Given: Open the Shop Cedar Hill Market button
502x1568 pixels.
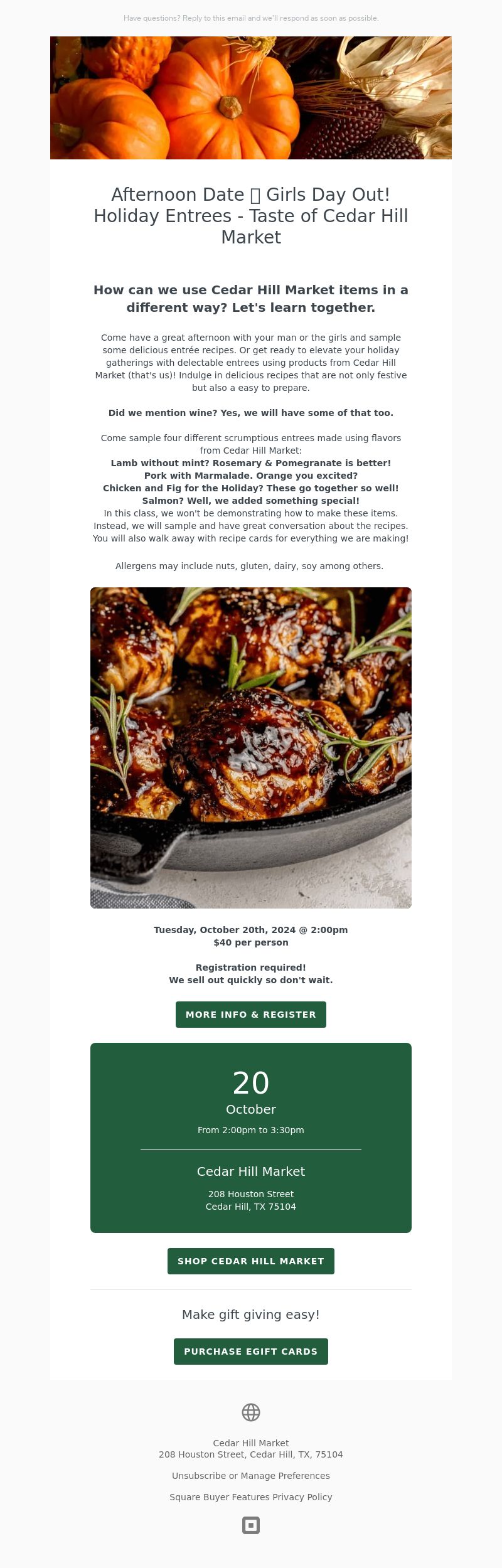Looking at the screenshot, I should [251, 1261].
